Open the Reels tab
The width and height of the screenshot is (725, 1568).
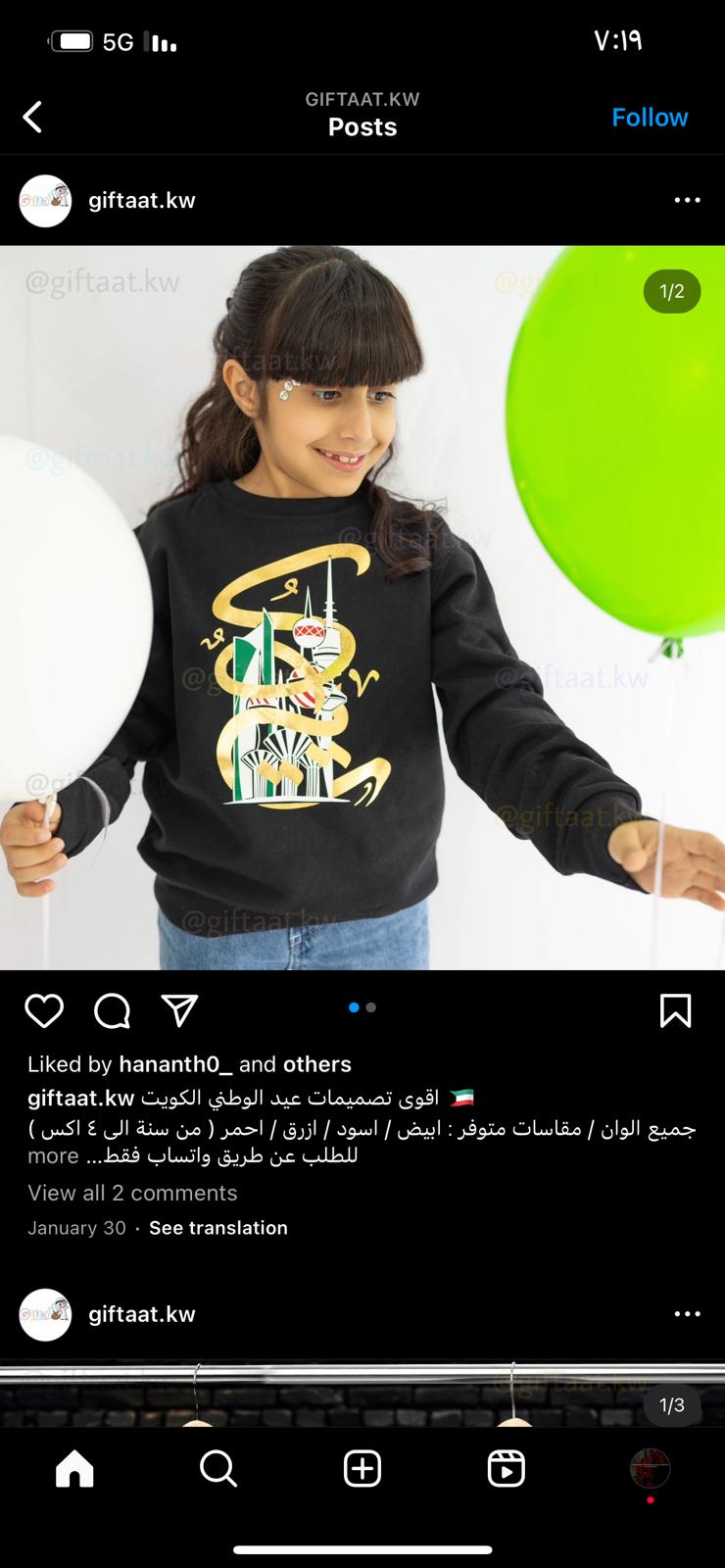(x=507, y=1468)
